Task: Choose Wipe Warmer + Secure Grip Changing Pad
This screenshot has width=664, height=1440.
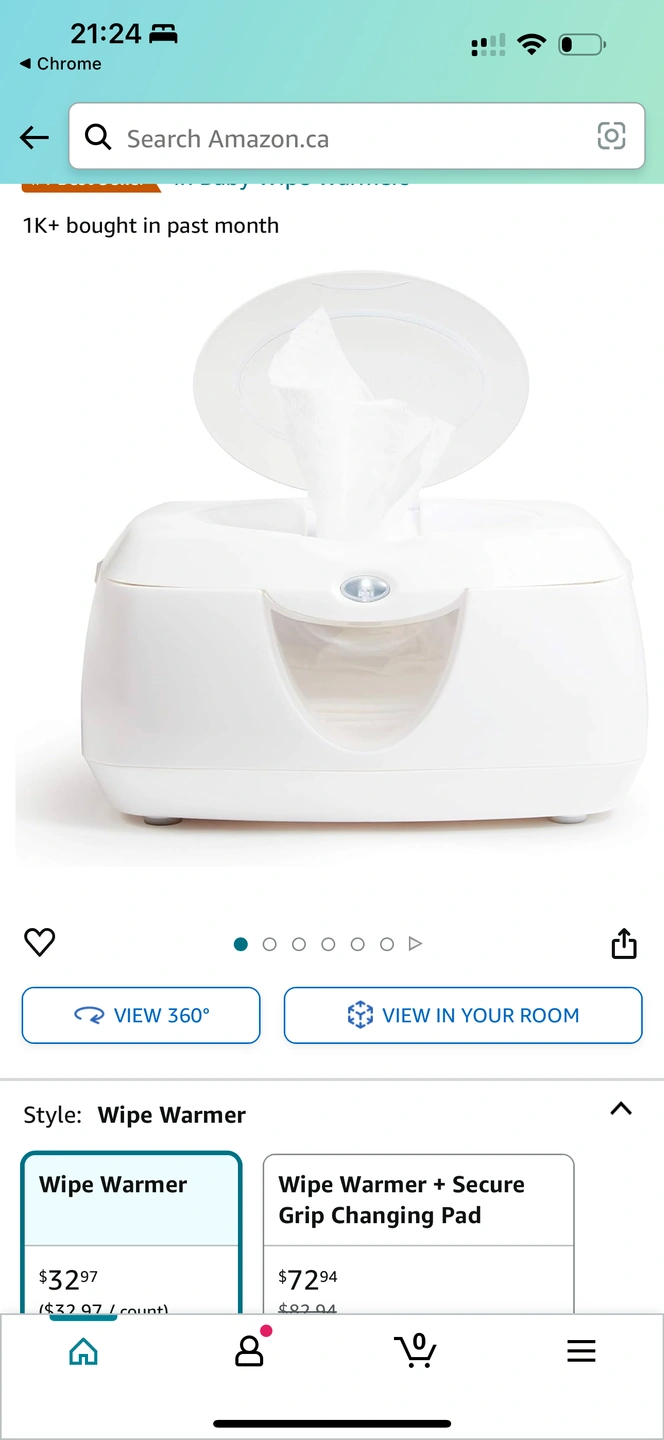Action: [418, 1232]
